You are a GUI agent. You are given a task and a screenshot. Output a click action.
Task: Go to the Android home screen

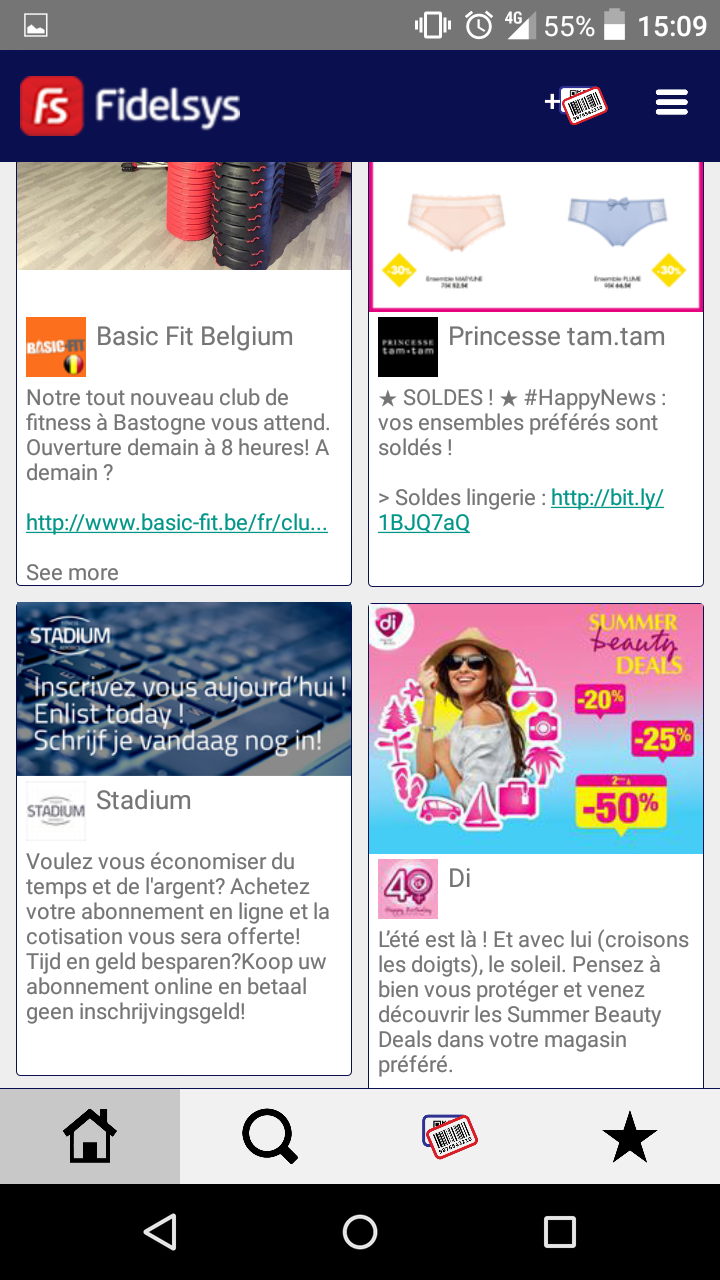click(360, 1232)
